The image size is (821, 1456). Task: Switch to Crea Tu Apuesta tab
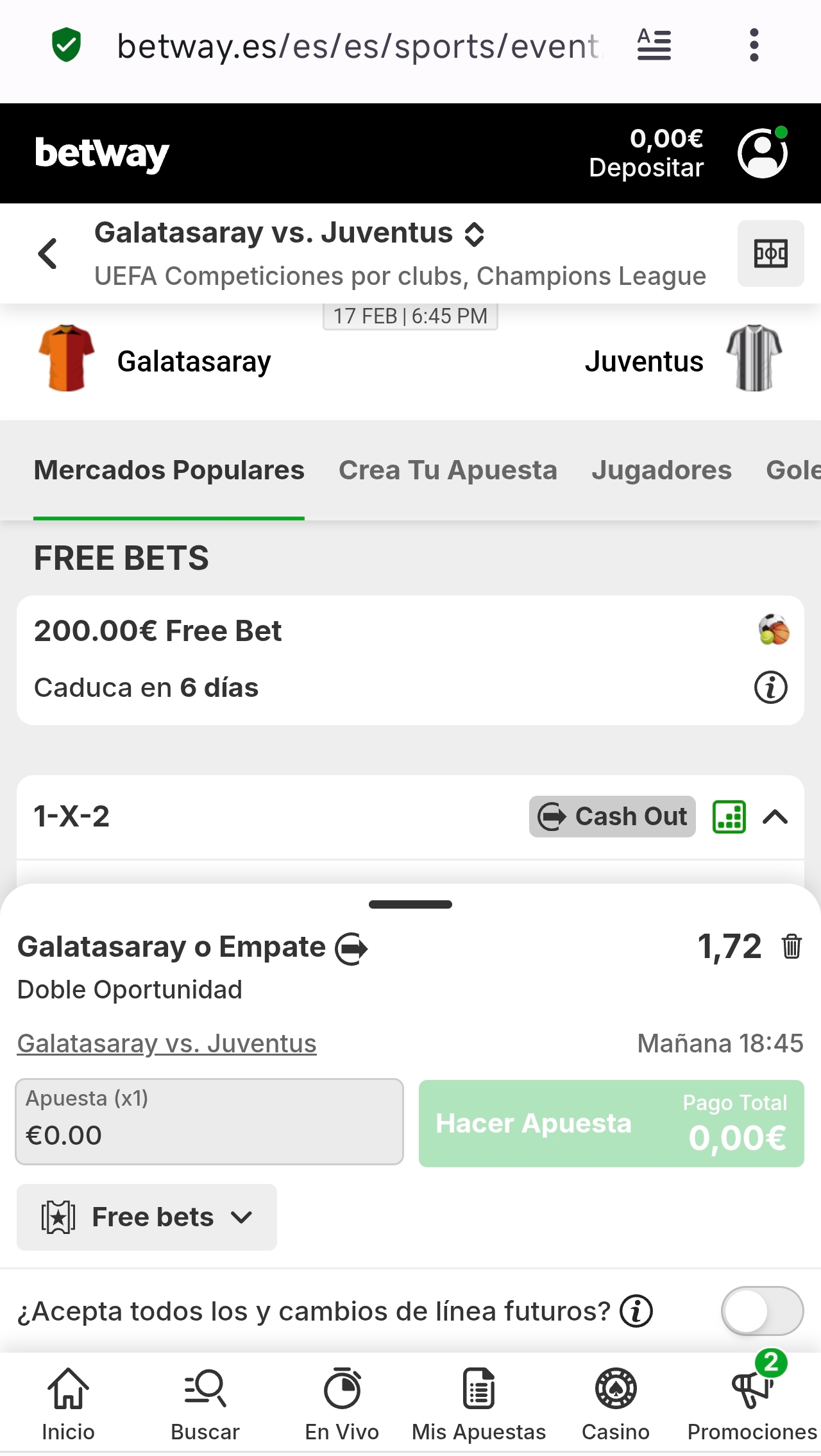click(x=448, y=470)
